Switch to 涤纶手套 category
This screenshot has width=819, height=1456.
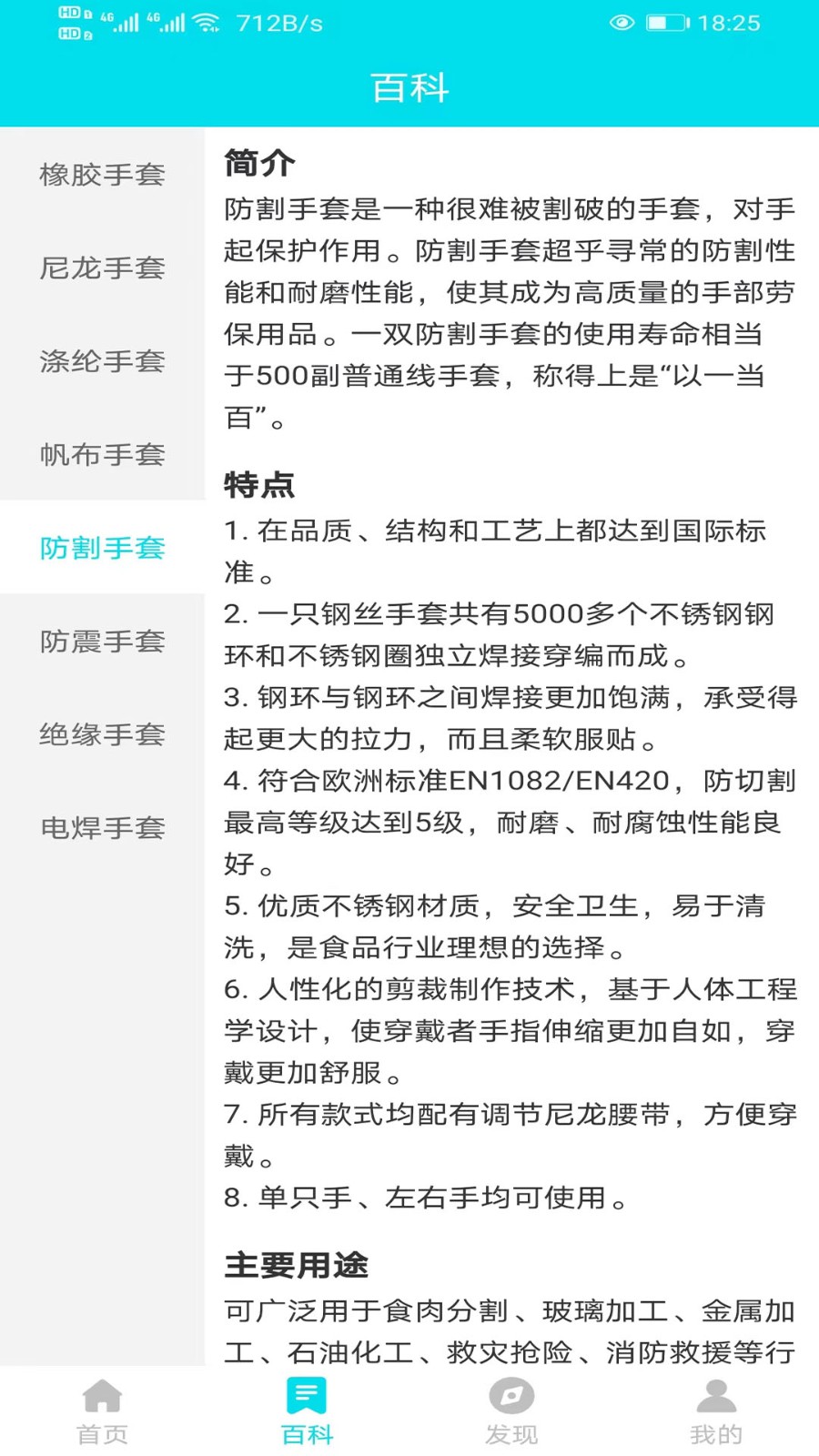(102, 361)
